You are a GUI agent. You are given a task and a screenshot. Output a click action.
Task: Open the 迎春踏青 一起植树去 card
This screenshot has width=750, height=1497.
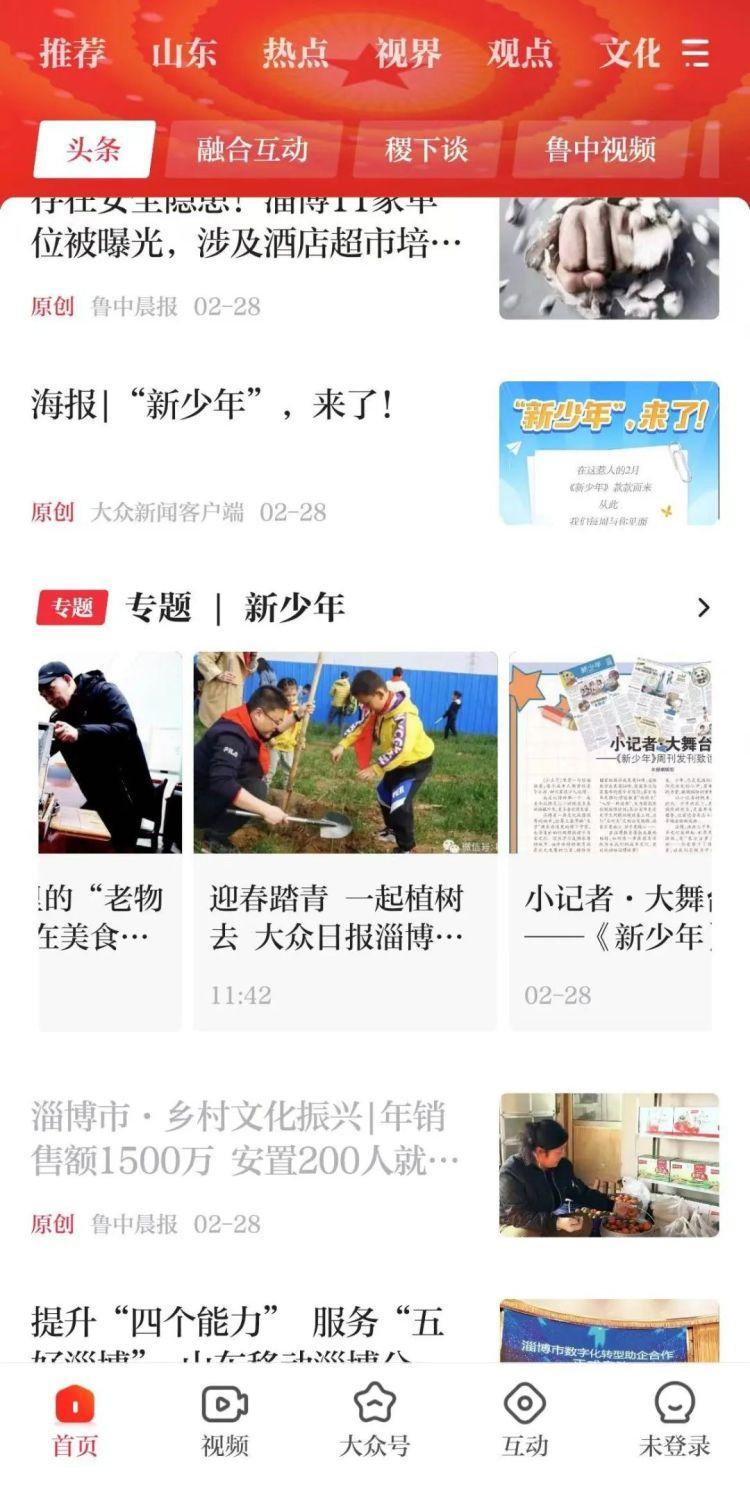coord(345,840)
